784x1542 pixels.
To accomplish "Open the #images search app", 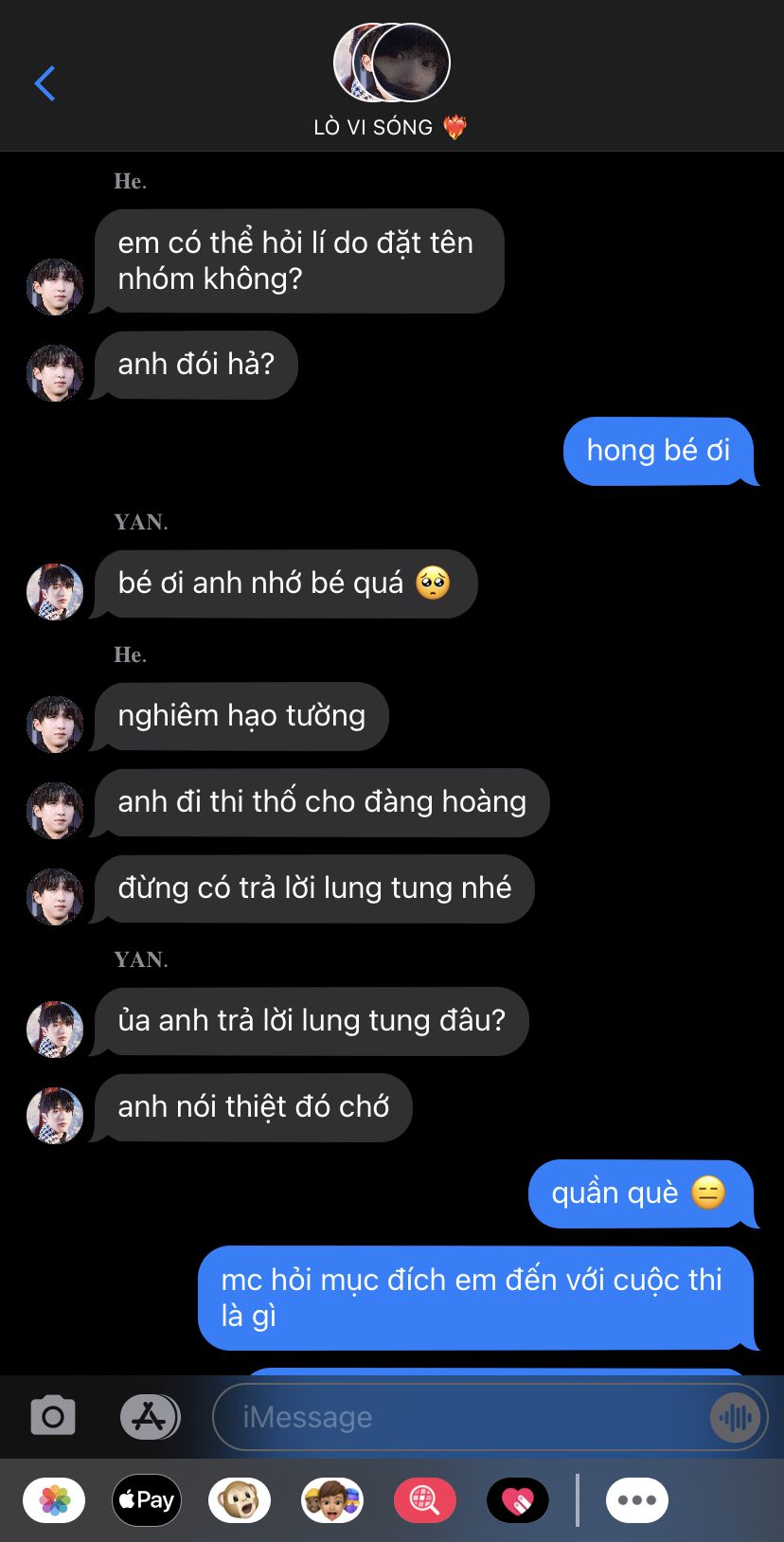I will point(425,1500).
